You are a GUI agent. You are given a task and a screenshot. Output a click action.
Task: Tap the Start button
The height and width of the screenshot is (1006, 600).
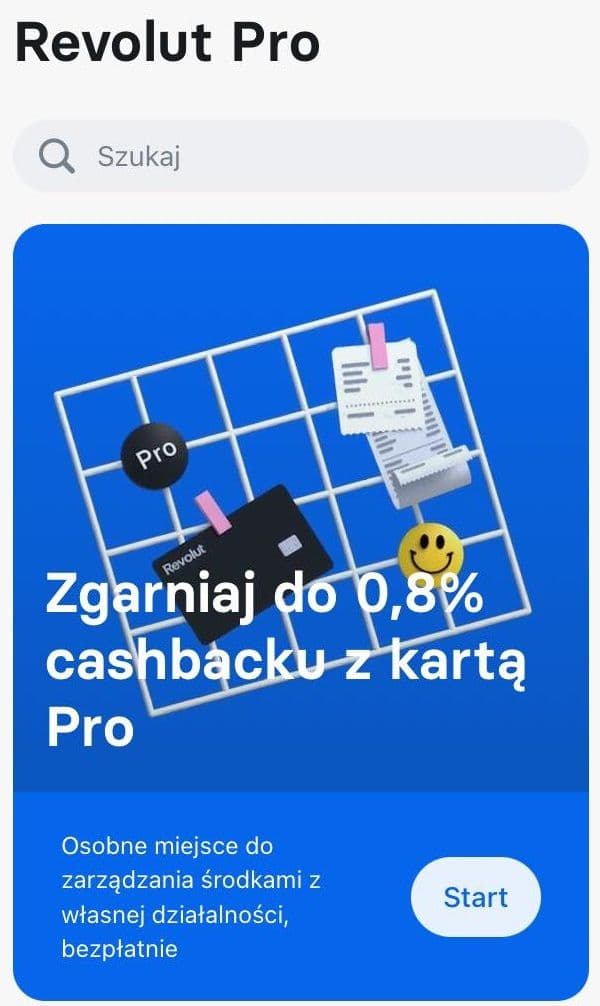[475, 897]
